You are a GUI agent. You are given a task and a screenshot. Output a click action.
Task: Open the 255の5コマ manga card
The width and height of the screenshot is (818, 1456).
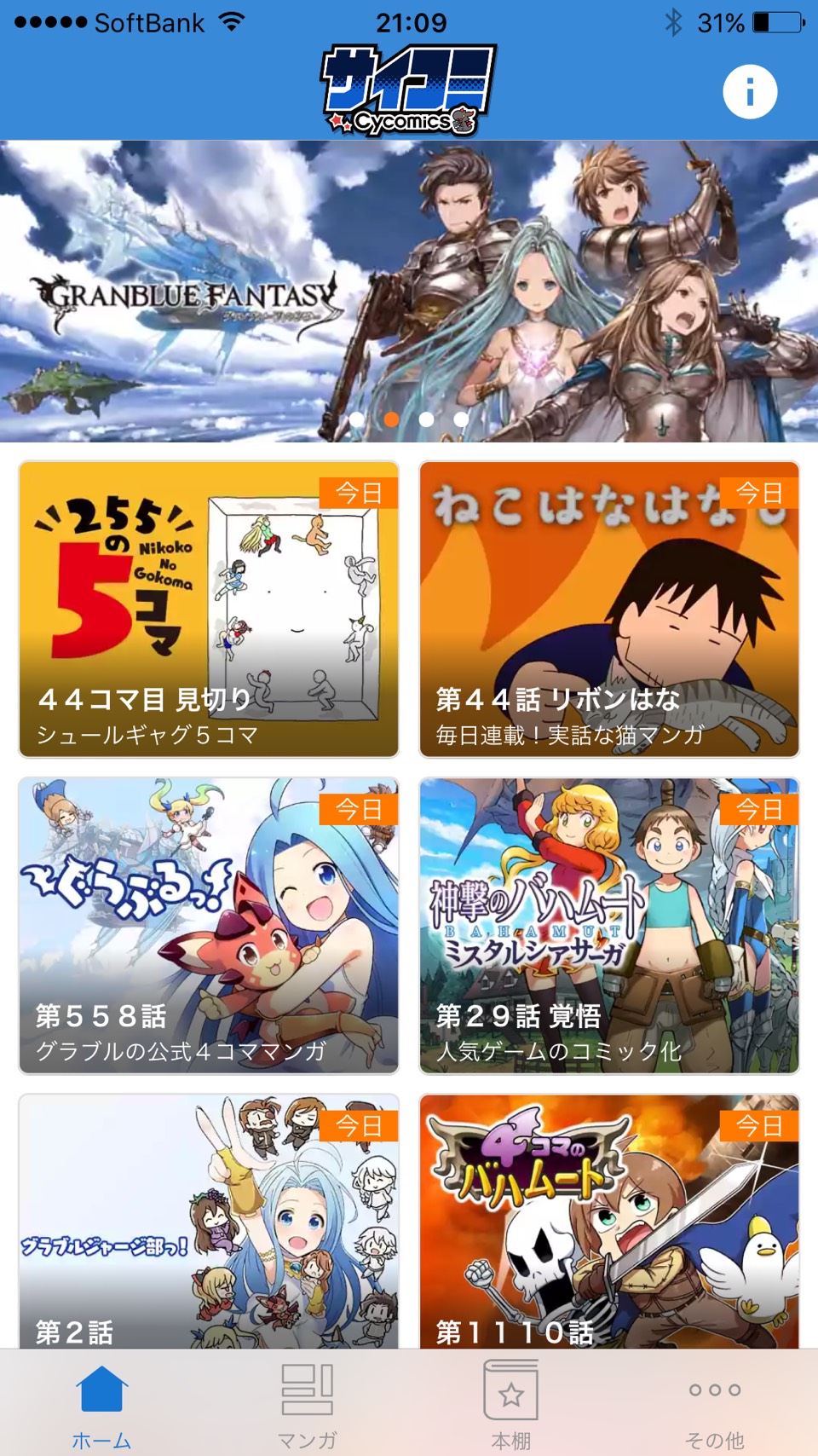(x=209, y=609)
